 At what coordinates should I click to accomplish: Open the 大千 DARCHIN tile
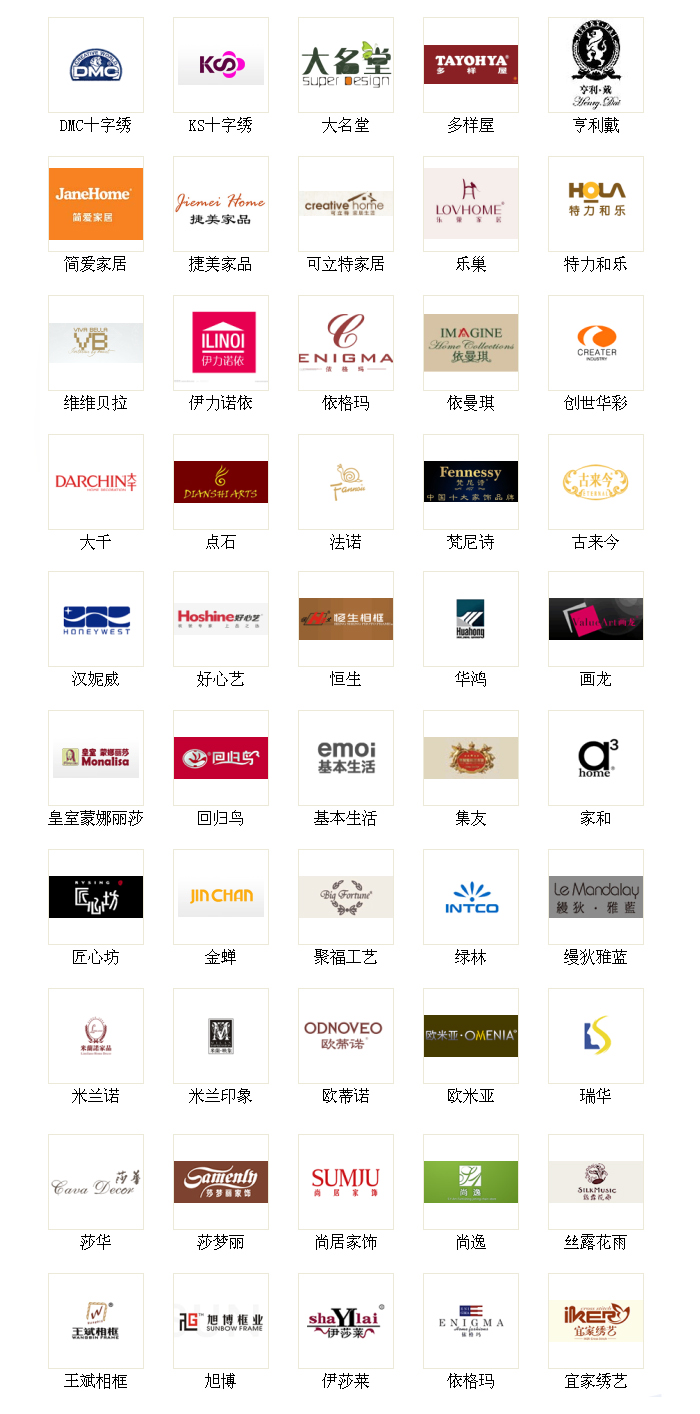96,482
